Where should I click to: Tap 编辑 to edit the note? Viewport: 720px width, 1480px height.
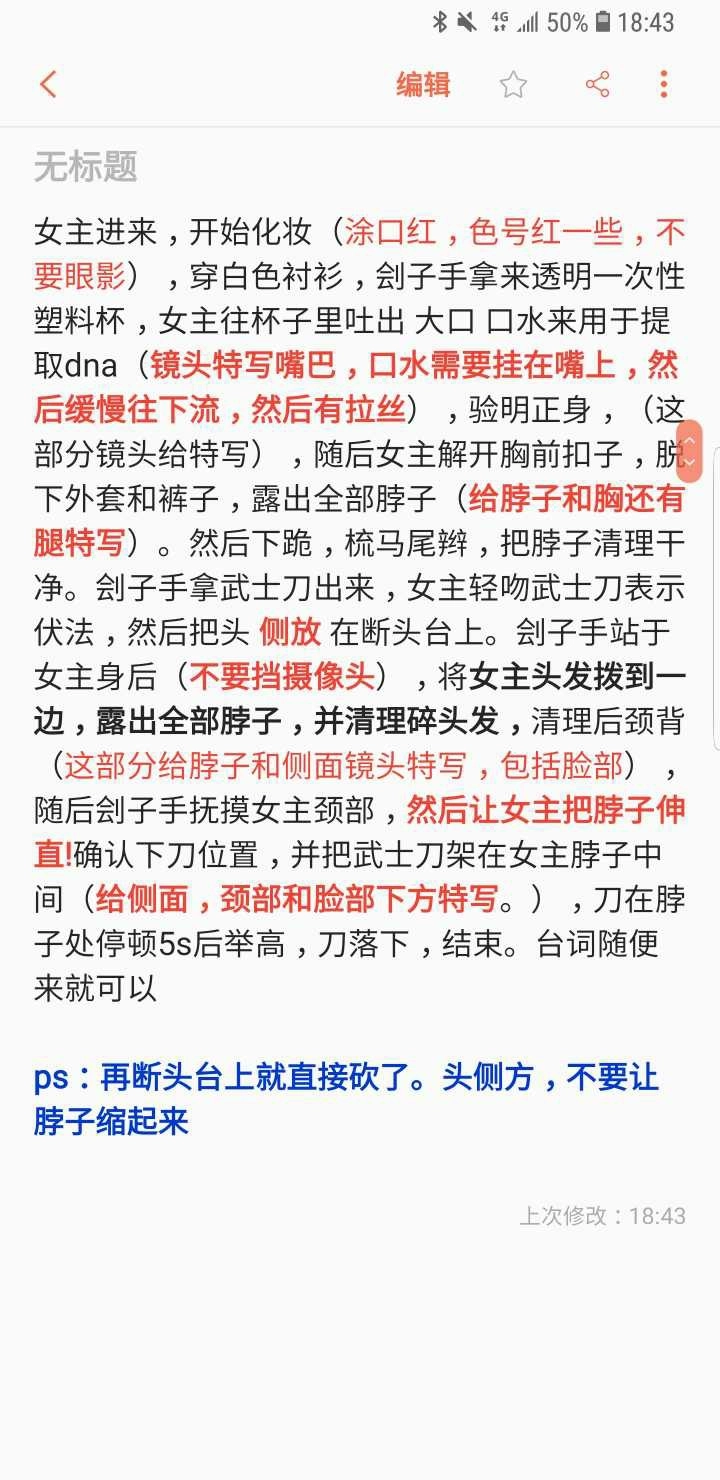pos(423,85)
